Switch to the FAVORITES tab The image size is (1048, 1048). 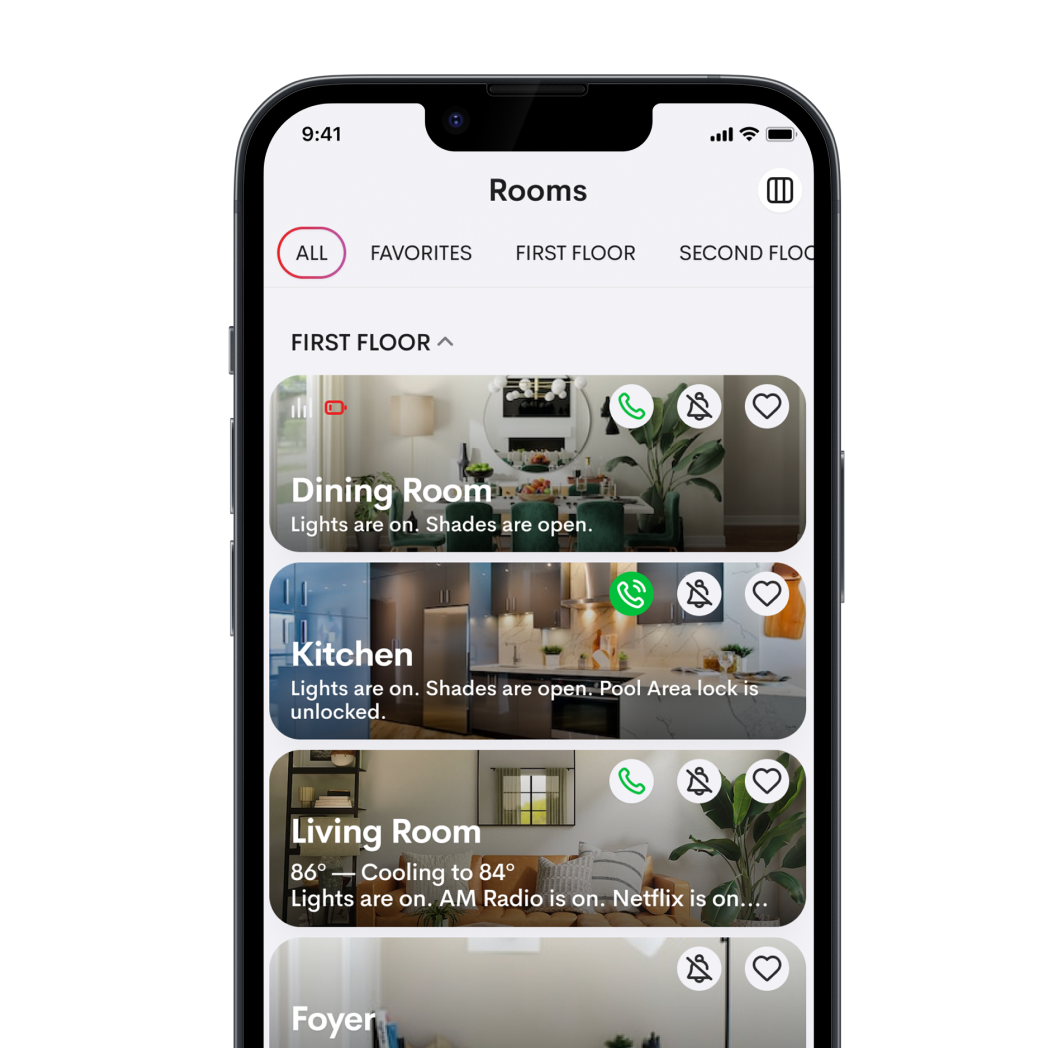[x=421, y=253]
